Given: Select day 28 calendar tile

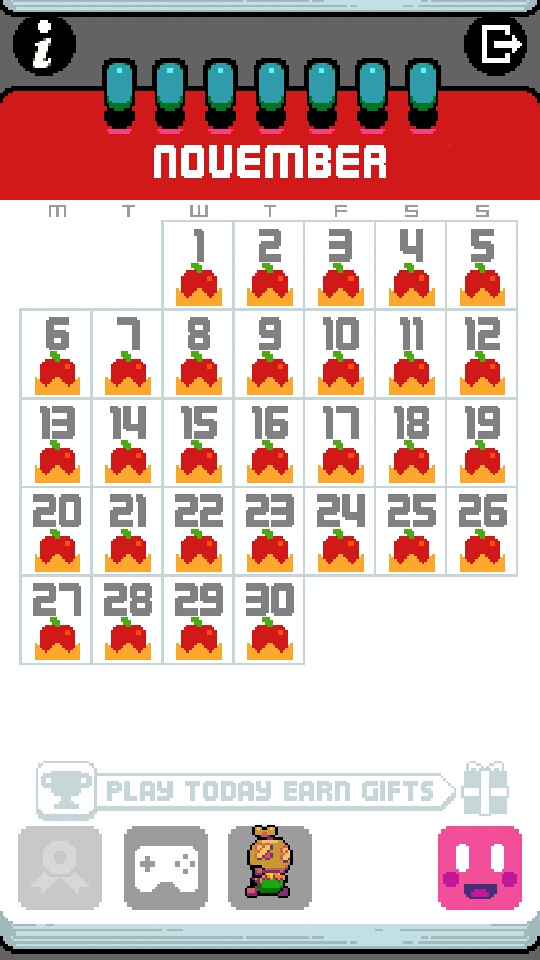Looking at the screenshot, I should [x=127, y=620].
